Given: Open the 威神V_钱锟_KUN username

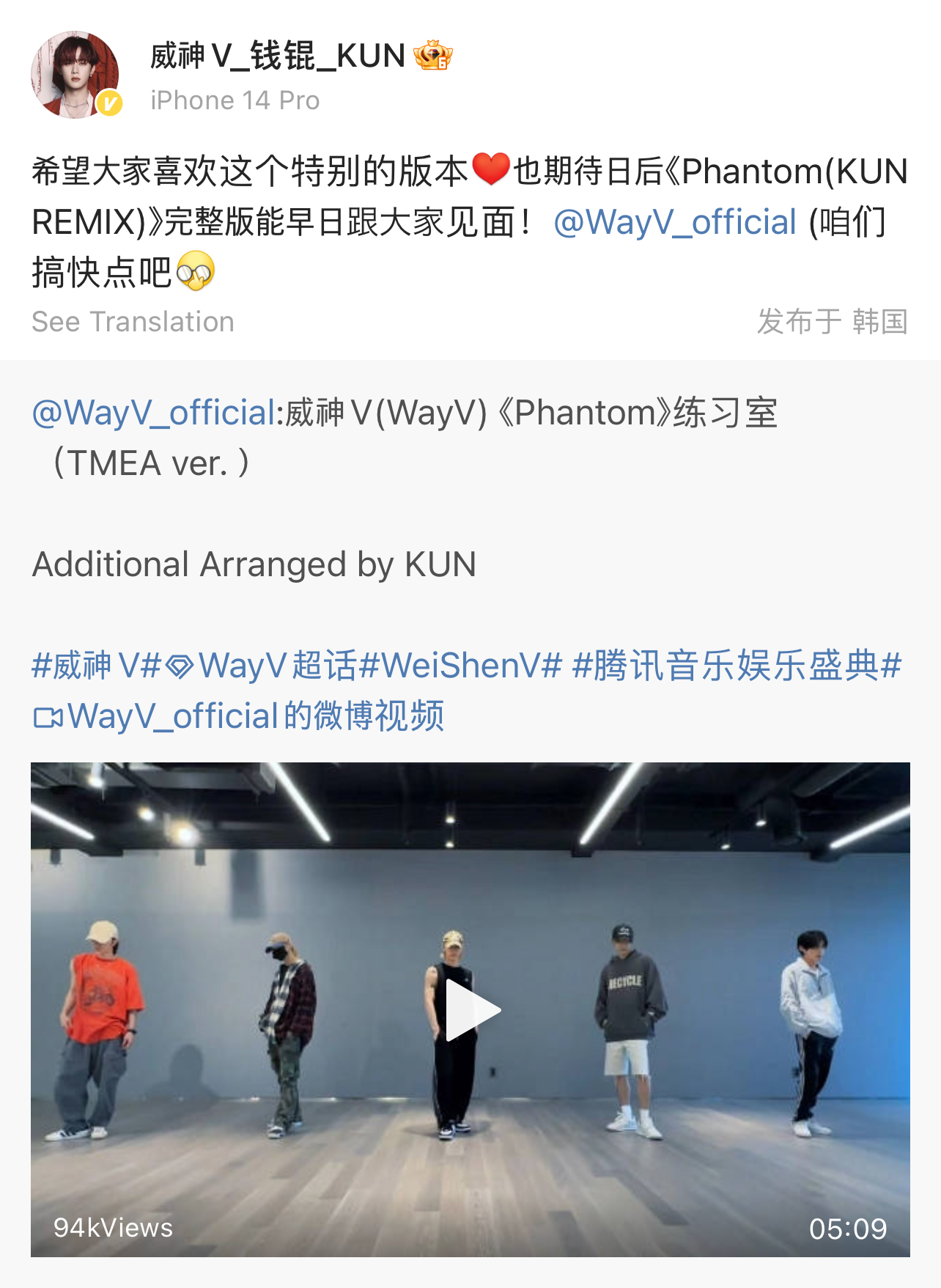Looking at the screenshot, I should pyautogui.click(x=277, y=56).
